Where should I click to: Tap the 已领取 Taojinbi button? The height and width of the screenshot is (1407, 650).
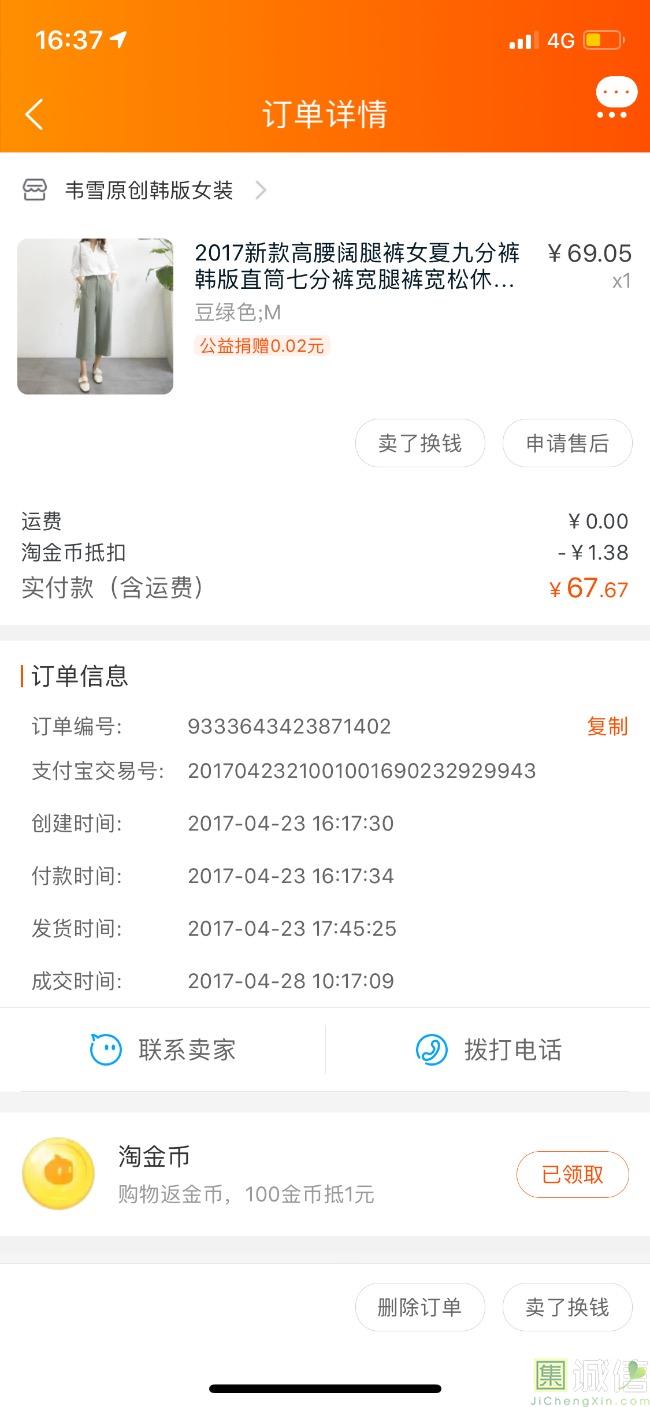tap(572, 1174)
